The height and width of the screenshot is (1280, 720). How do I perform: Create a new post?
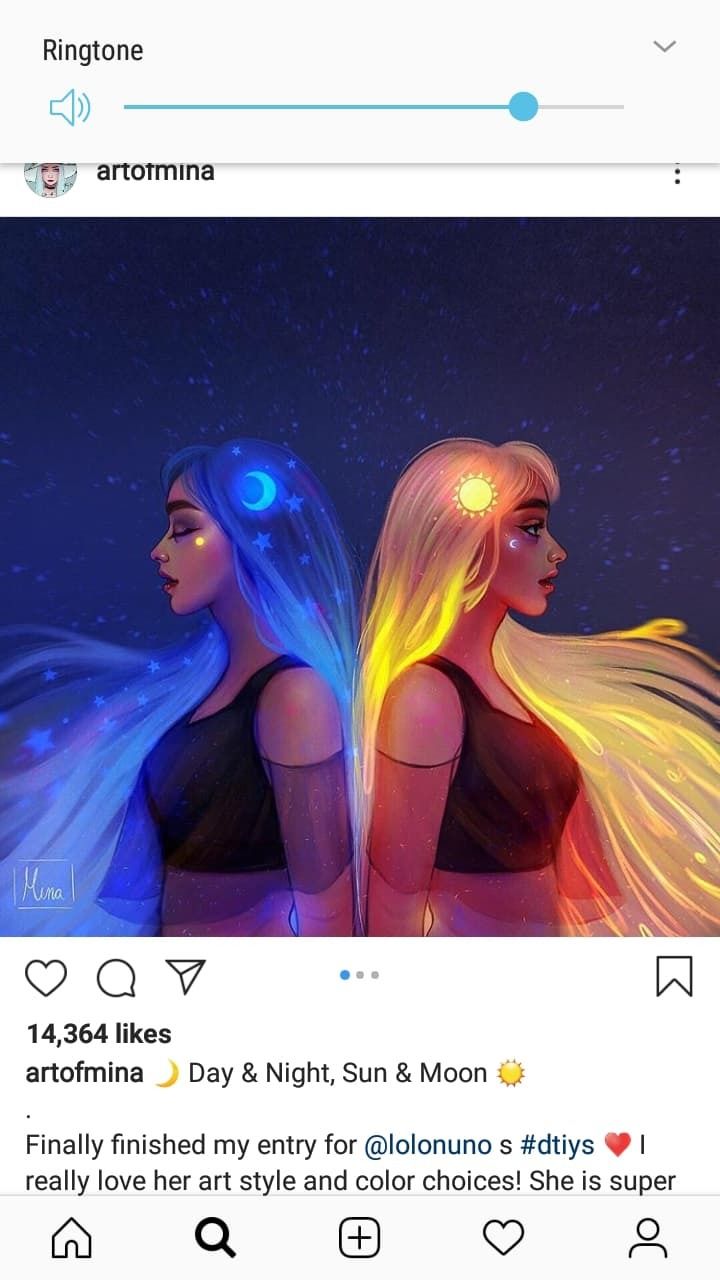click(x=360, y=1239)
